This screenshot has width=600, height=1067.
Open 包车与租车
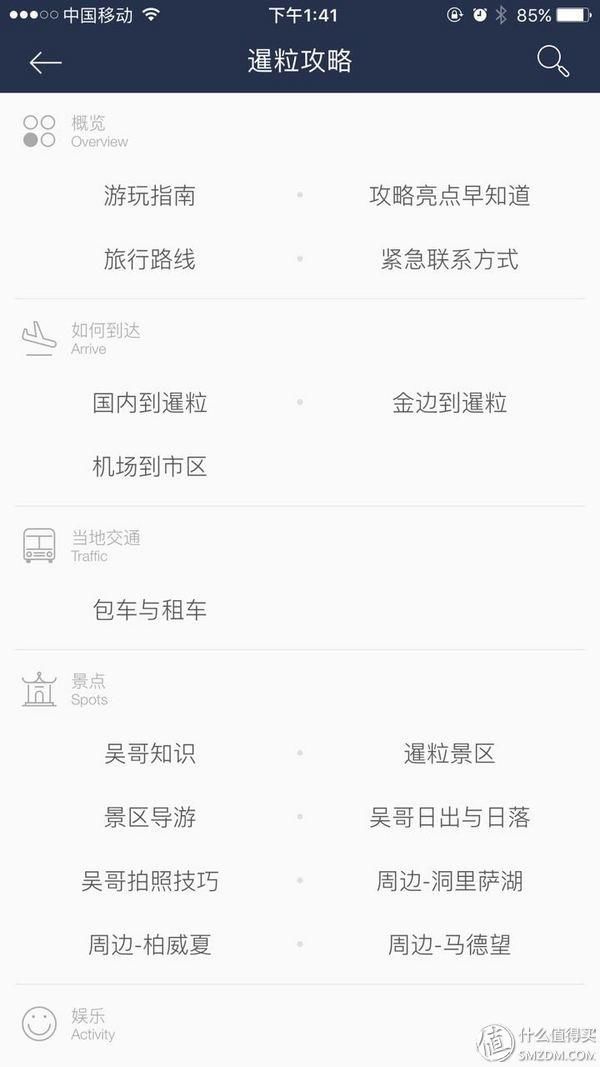click(x=150, y=610)
